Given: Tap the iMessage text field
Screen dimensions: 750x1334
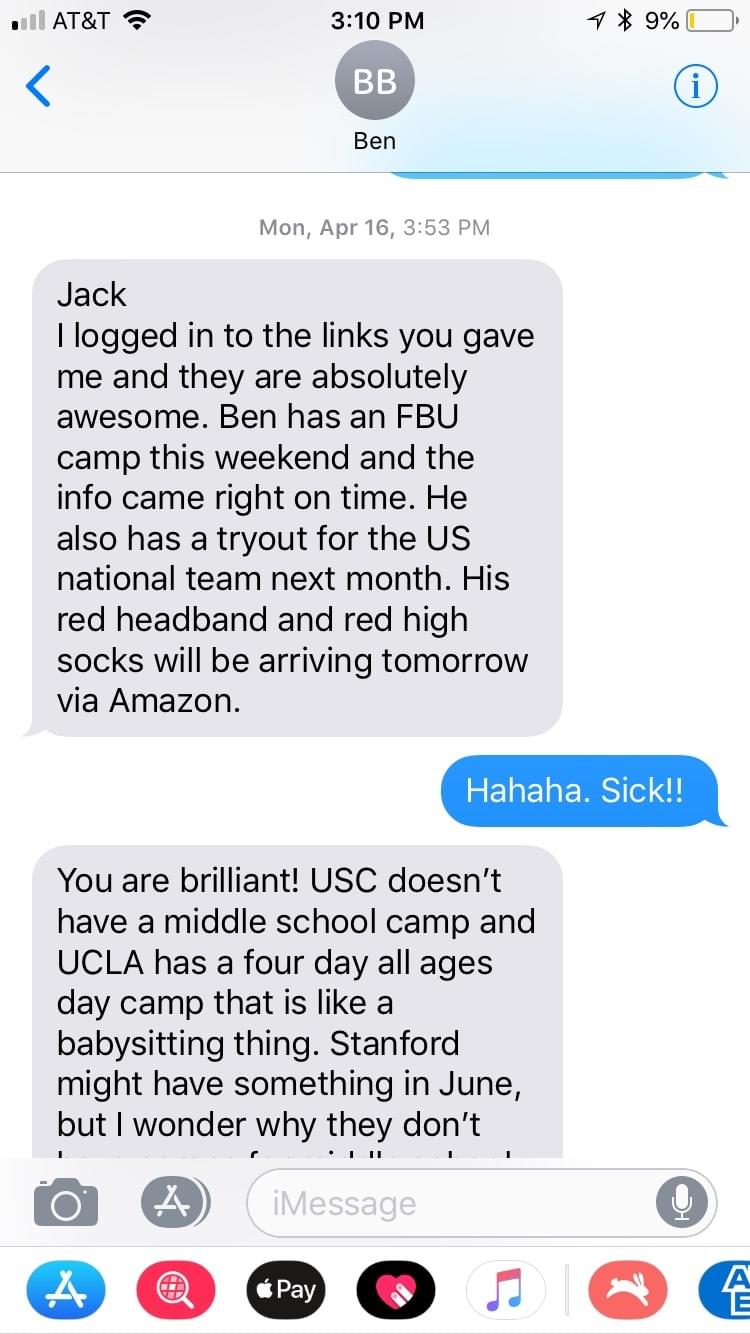Looking at the screenshot, I should pos(450,1203).
